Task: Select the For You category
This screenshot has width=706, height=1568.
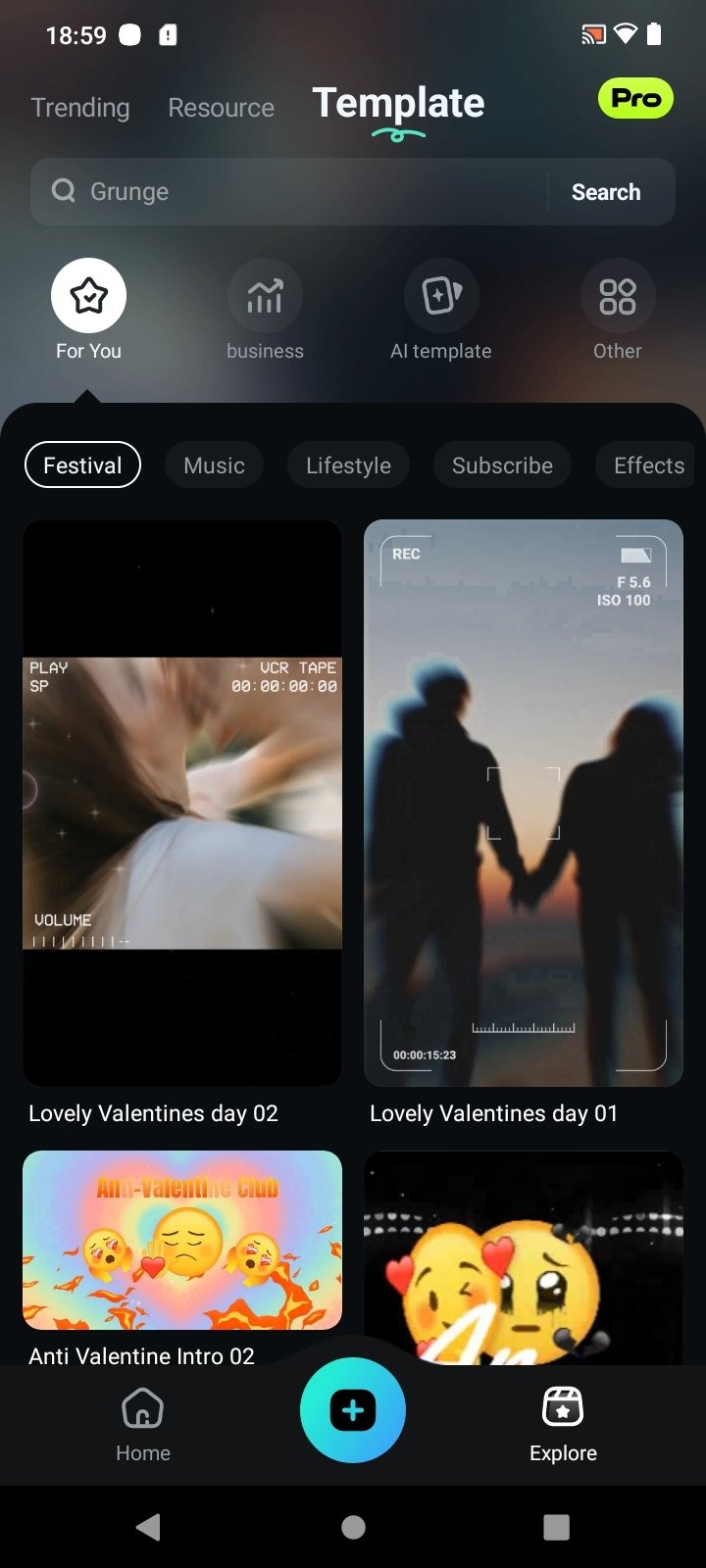Action: point(88,311)
